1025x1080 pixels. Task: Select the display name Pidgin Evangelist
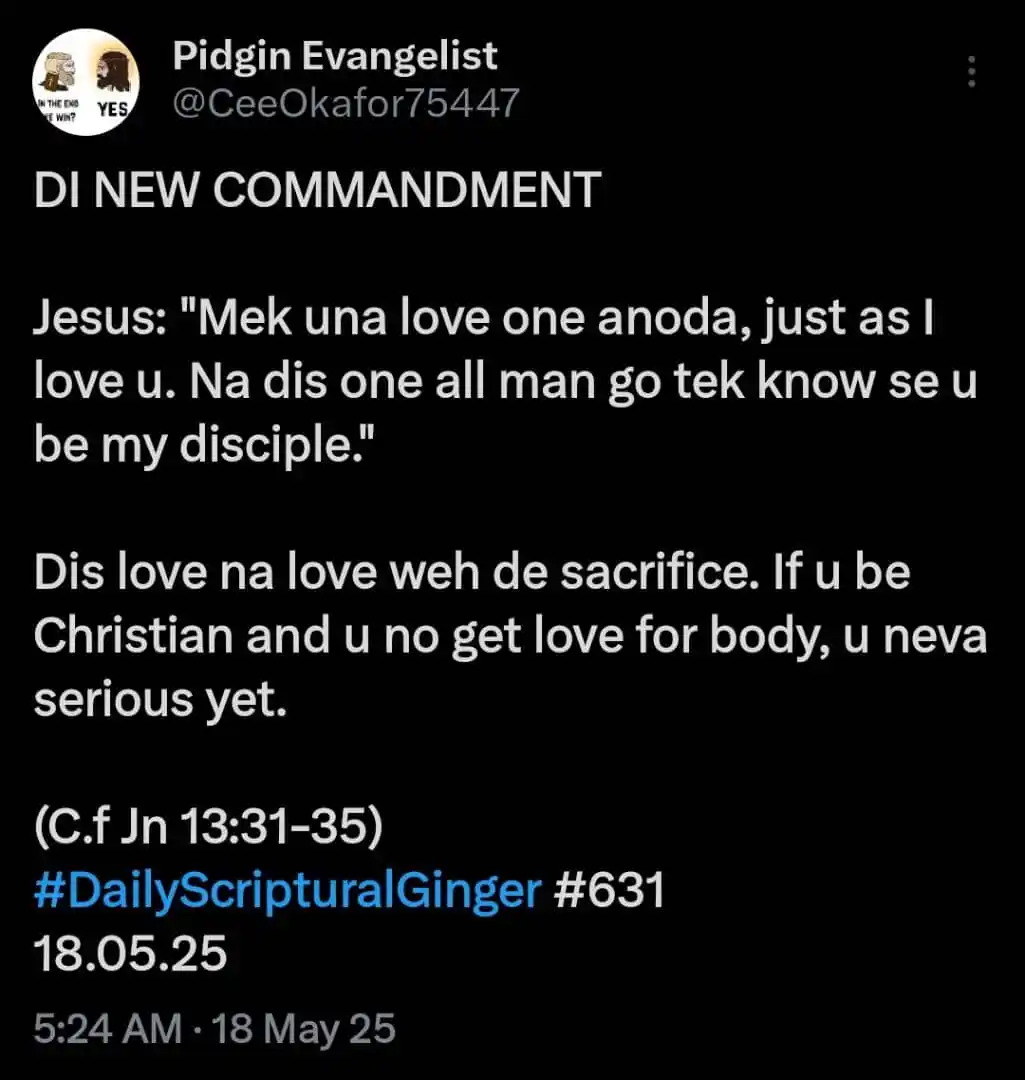[335, 56]
